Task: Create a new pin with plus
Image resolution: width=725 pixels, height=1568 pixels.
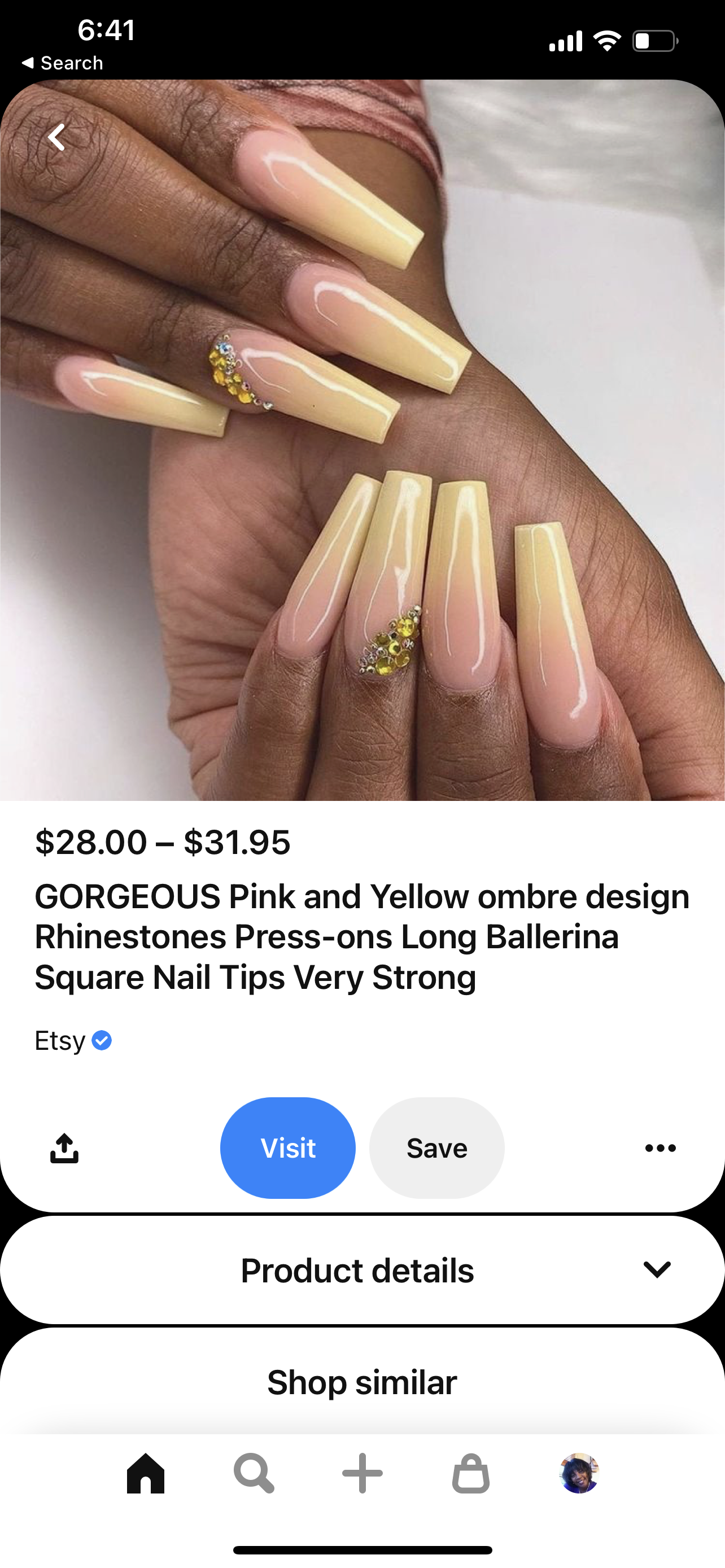Action: click(362, 1473)
